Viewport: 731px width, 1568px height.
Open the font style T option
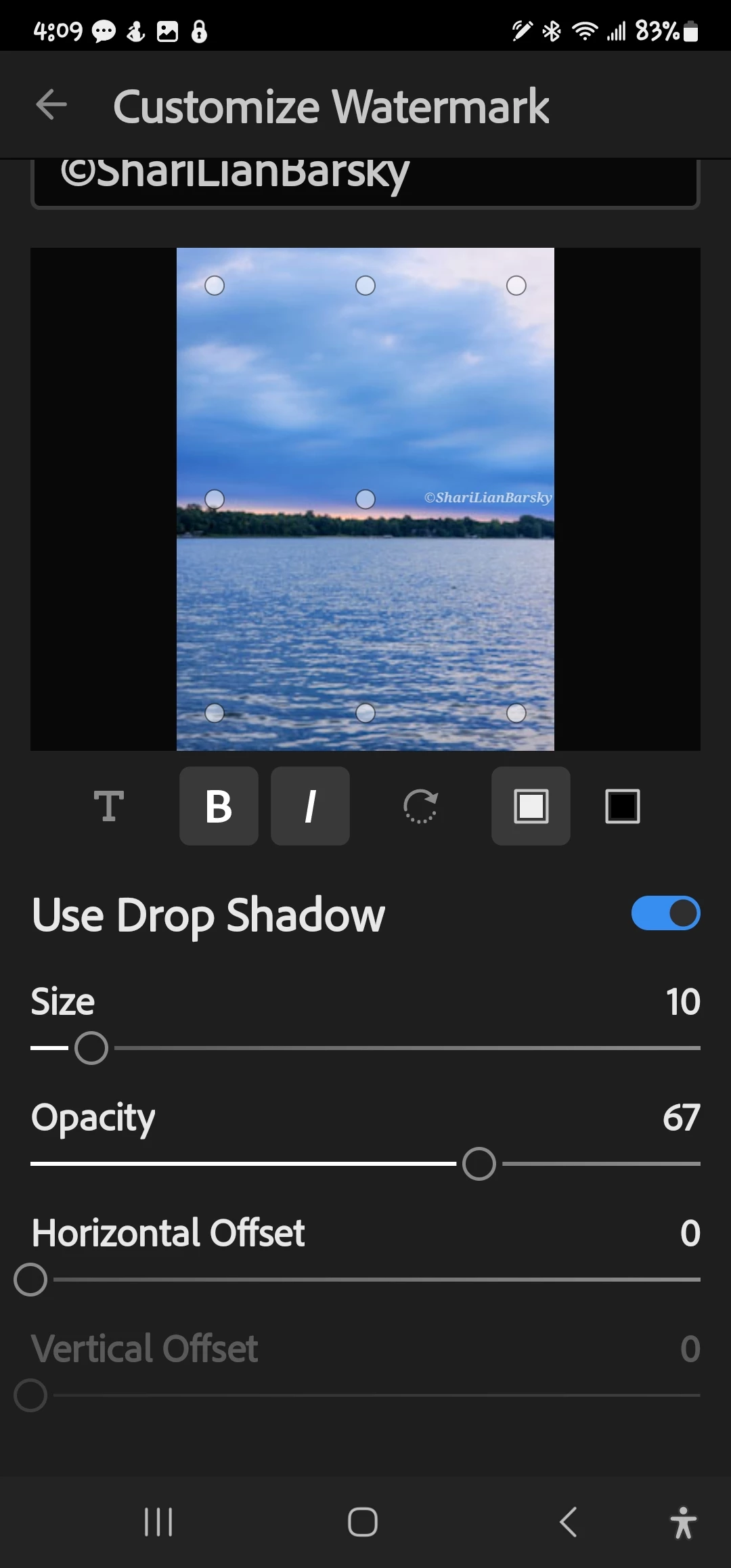pos(108,806)
